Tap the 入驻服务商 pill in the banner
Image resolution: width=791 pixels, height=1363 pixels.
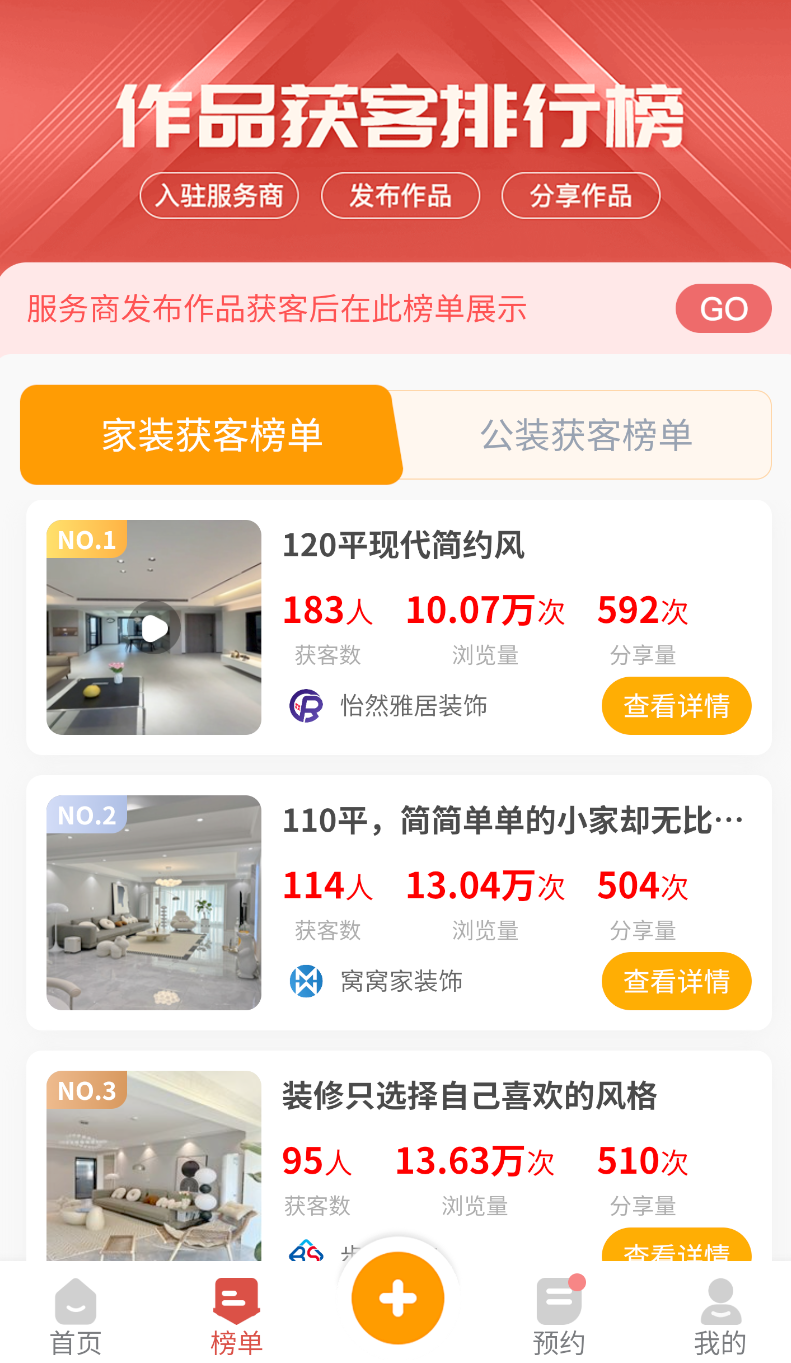(x=219, y=196)
